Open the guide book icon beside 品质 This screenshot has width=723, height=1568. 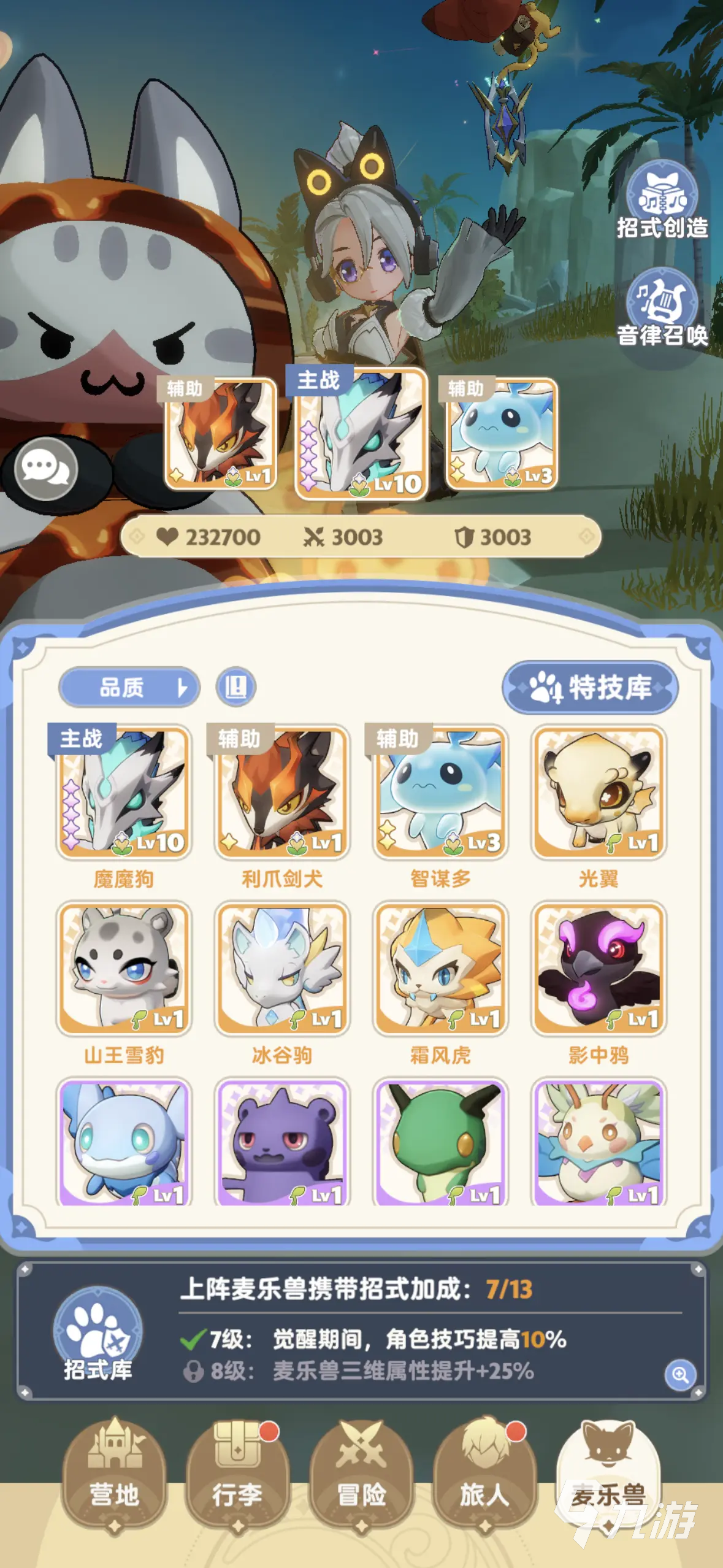(235, 687)
